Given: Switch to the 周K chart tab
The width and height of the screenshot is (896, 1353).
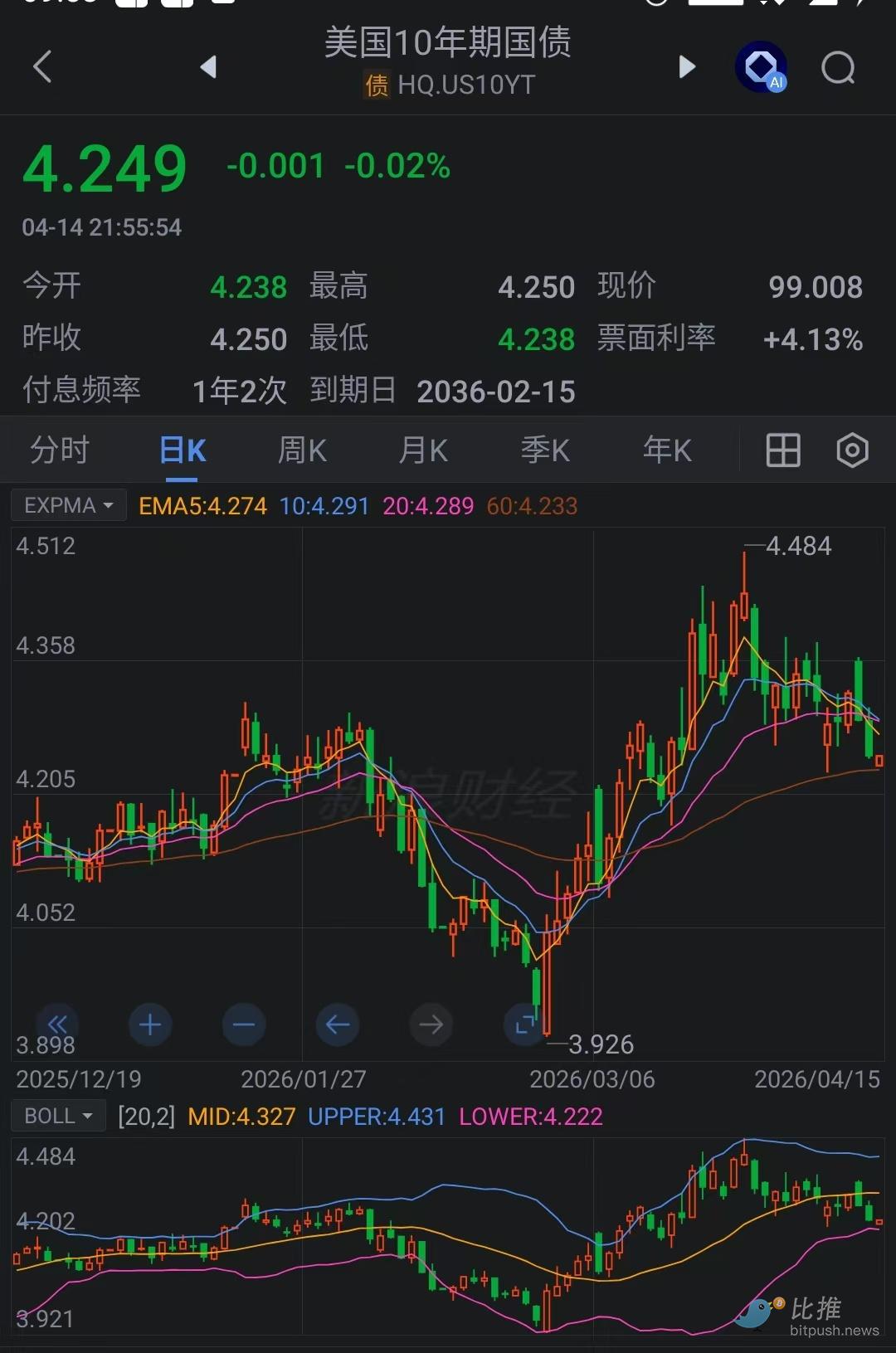Looking at the screenshot, I should tap(302, 450).
